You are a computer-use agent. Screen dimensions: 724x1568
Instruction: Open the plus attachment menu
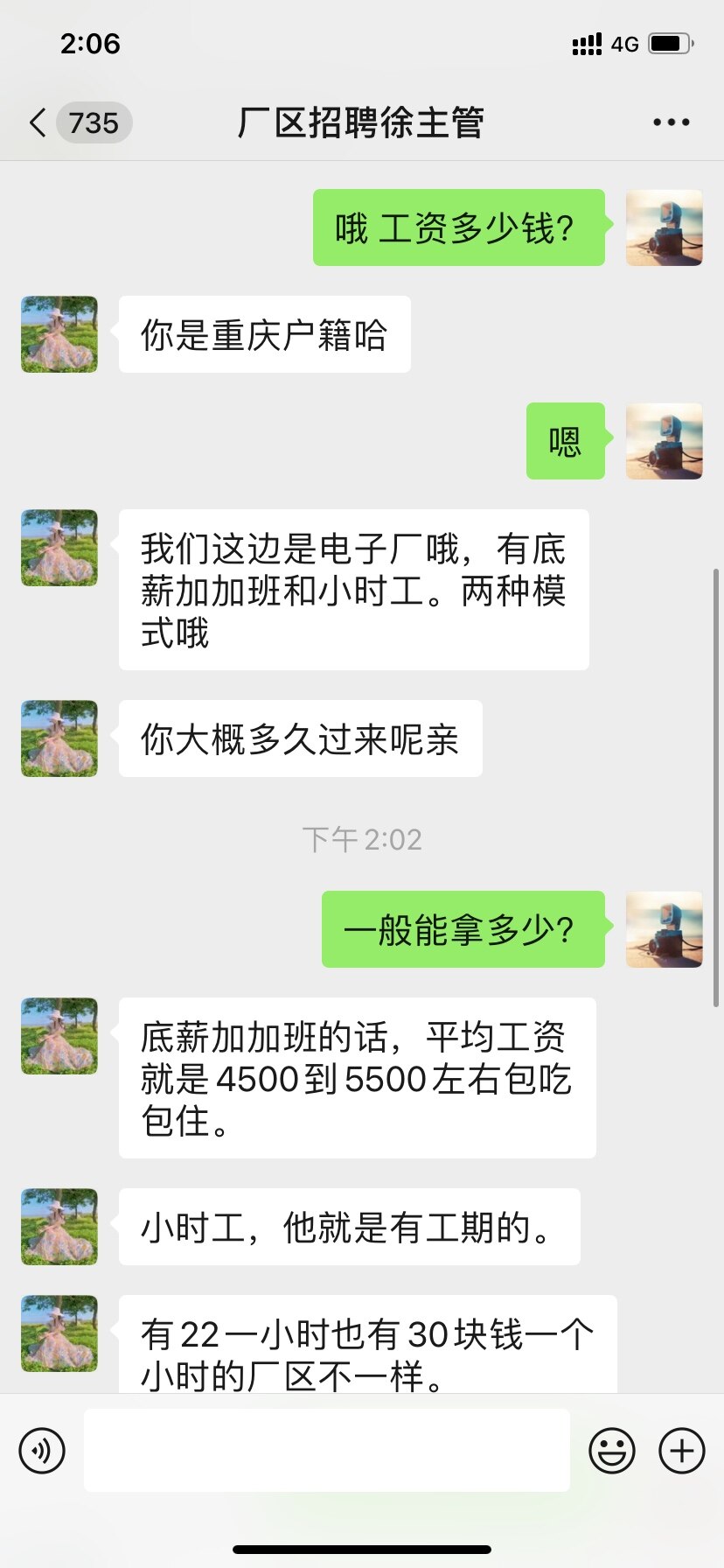click(x=682, y=1451)
